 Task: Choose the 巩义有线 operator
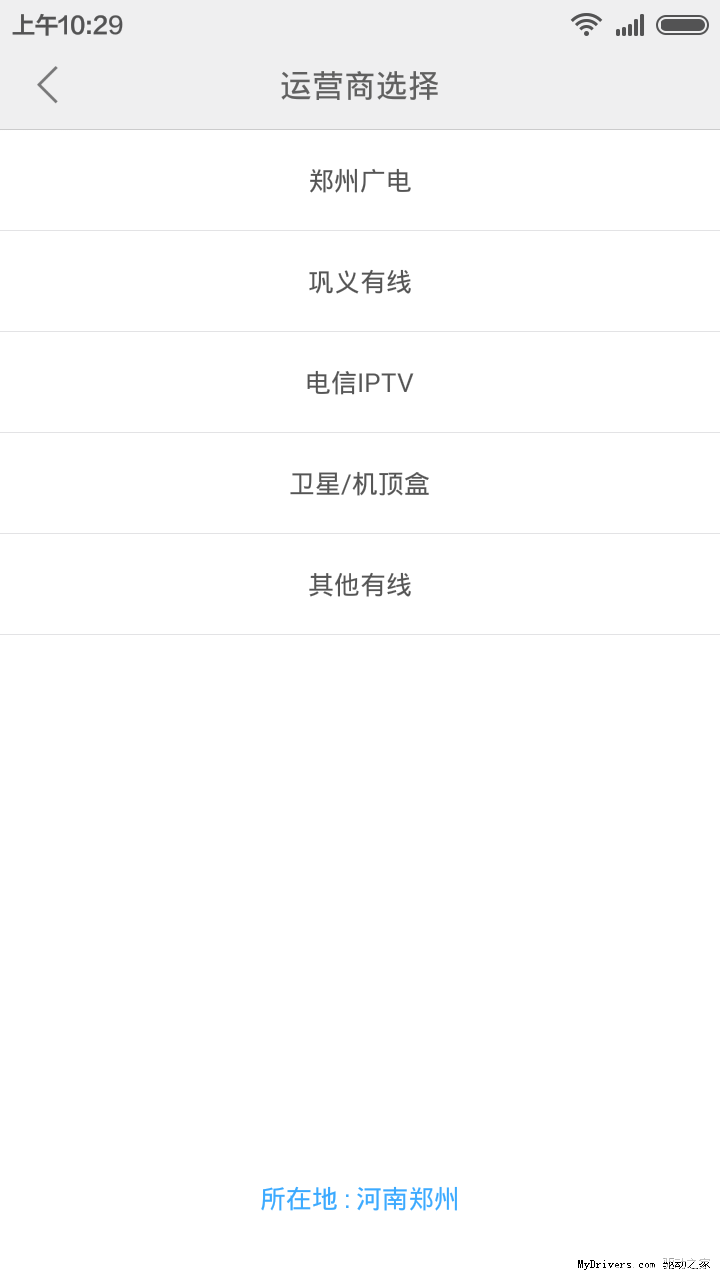pos(360,282)
